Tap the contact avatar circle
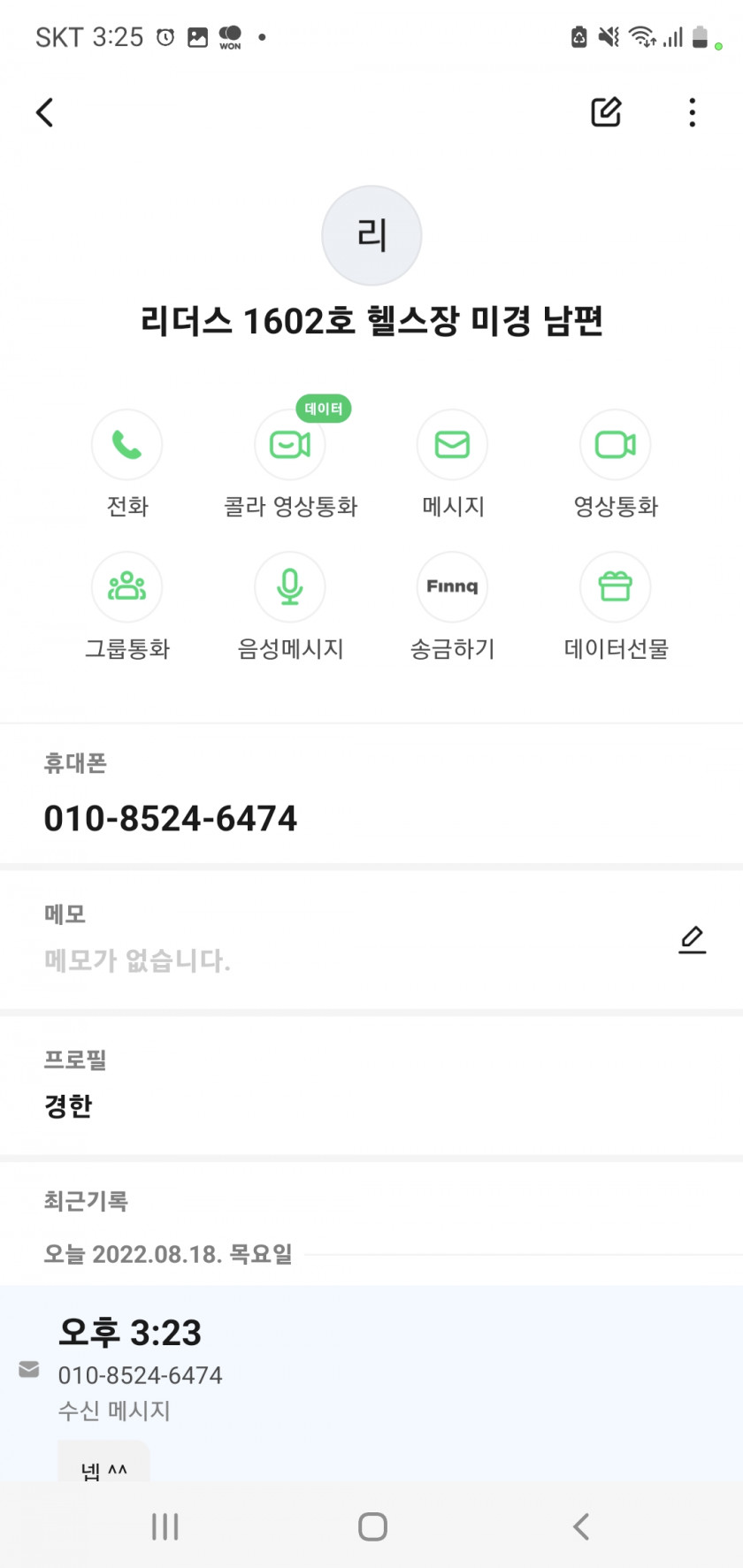This screenshot has height=1568, width=743. pyautogui.click(x=371, y=235)
